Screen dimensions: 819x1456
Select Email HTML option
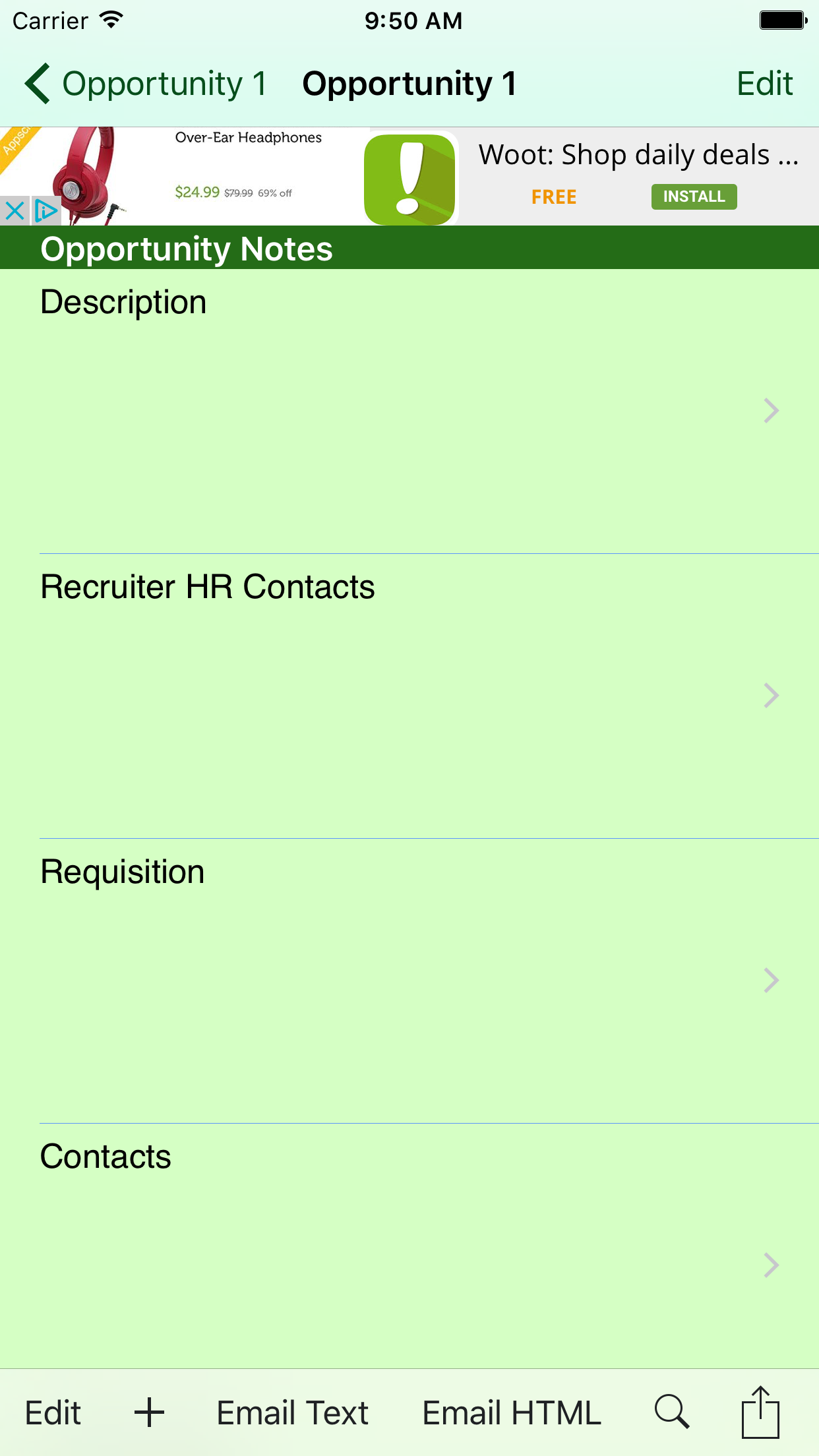[512, 1413]
